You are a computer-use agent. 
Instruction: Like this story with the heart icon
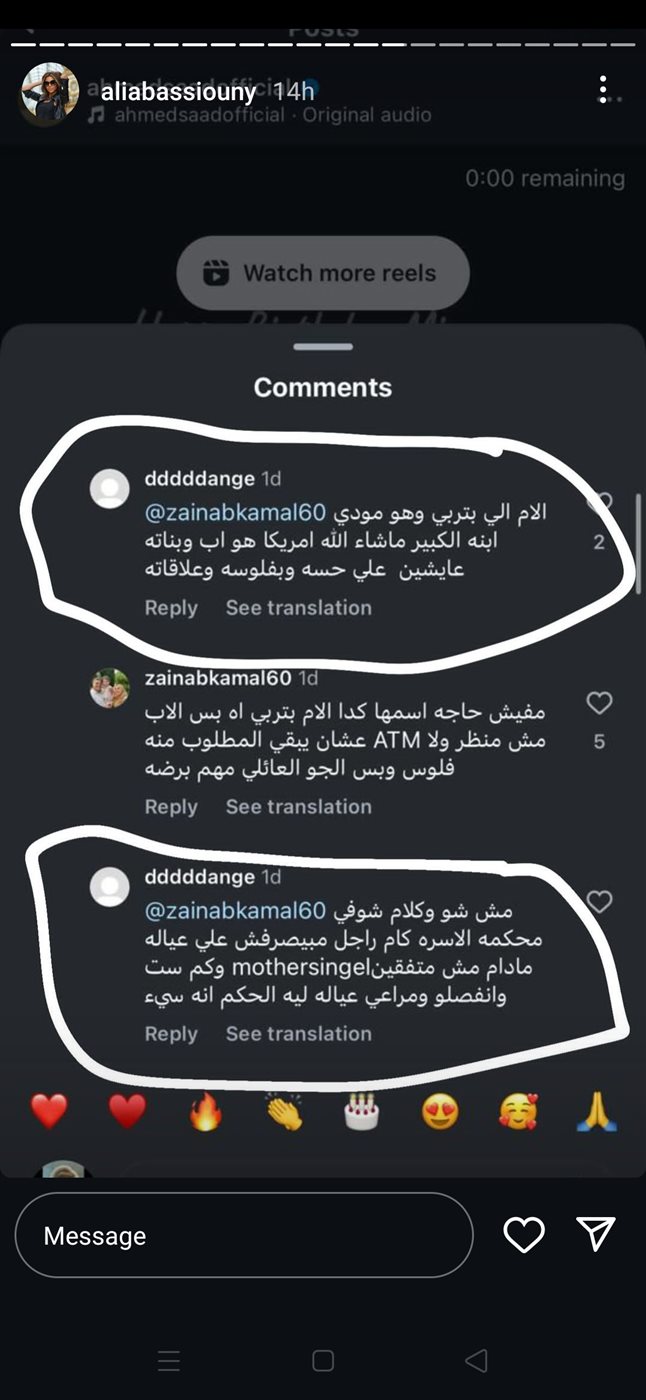click(523, 1235)
